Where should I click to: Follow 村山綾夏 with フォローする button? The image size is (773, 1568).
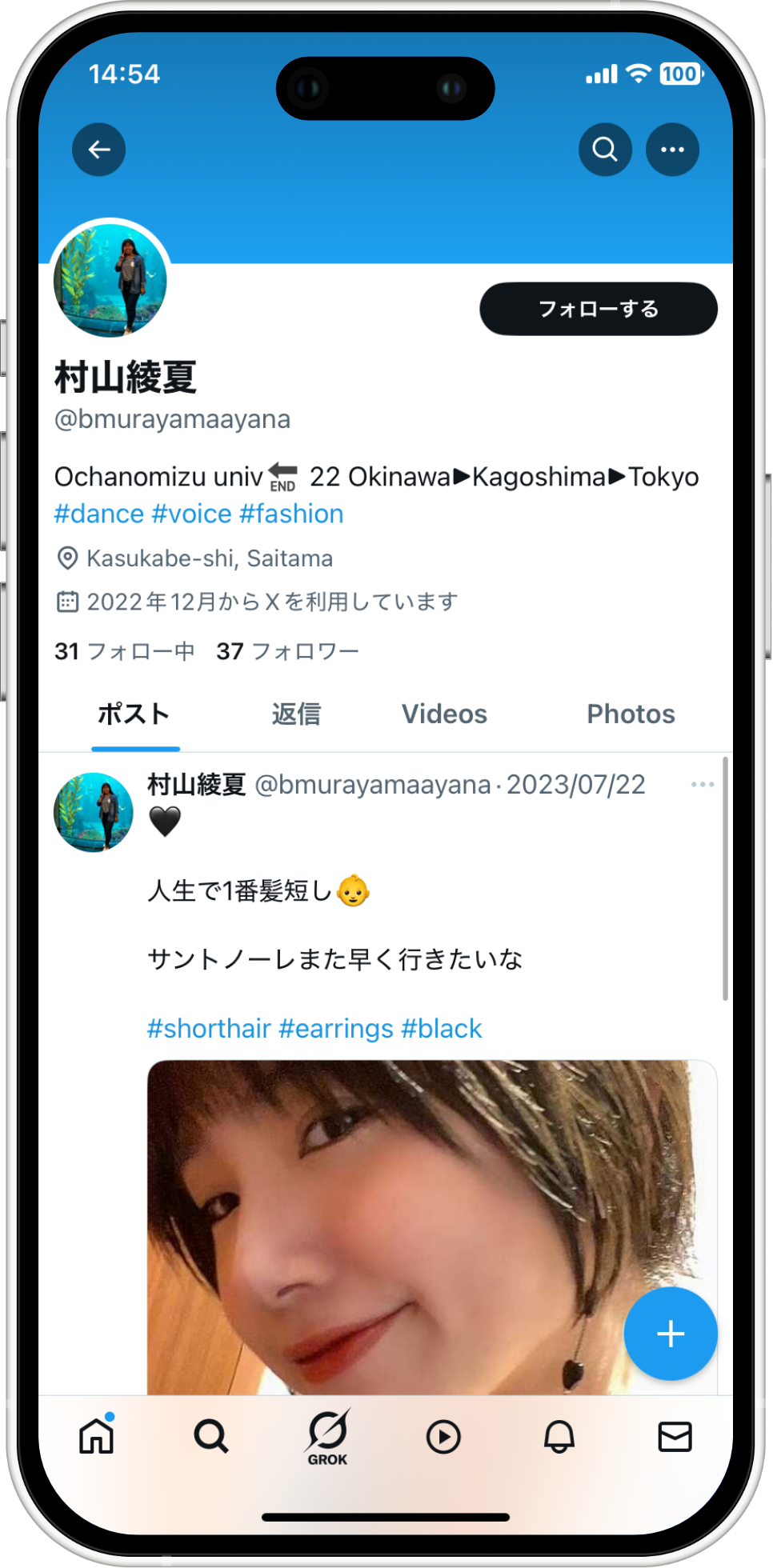click(598, 309)
